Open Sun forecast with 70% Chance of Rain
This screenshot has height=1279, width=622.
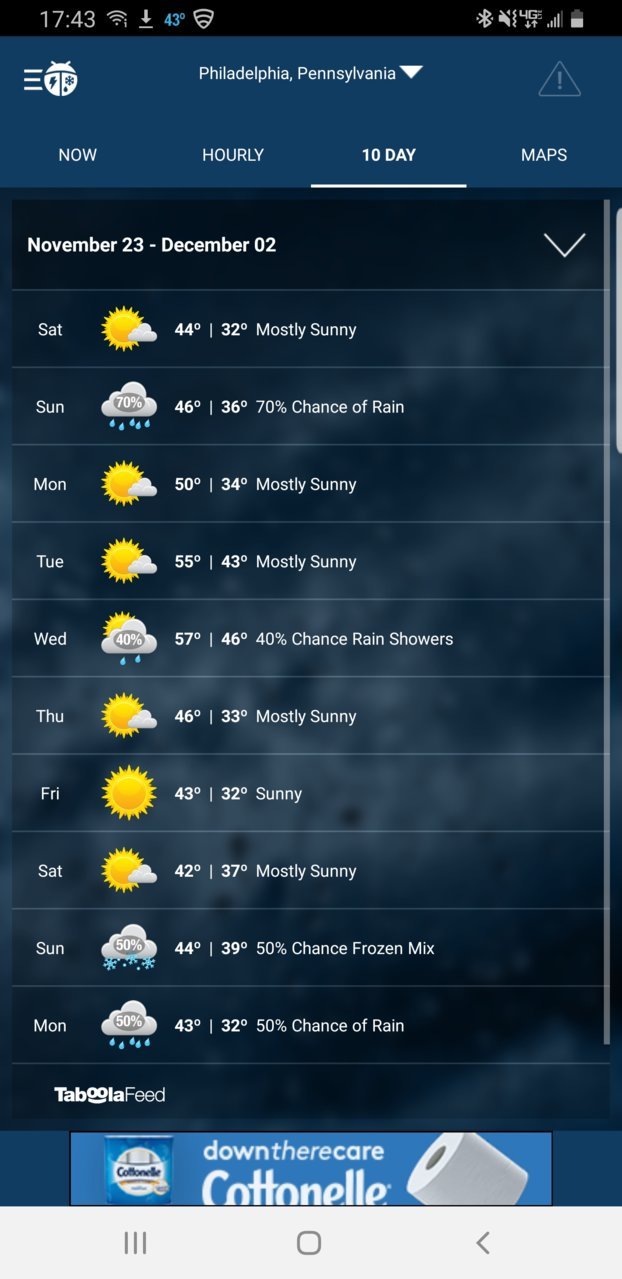coord(310,407)
